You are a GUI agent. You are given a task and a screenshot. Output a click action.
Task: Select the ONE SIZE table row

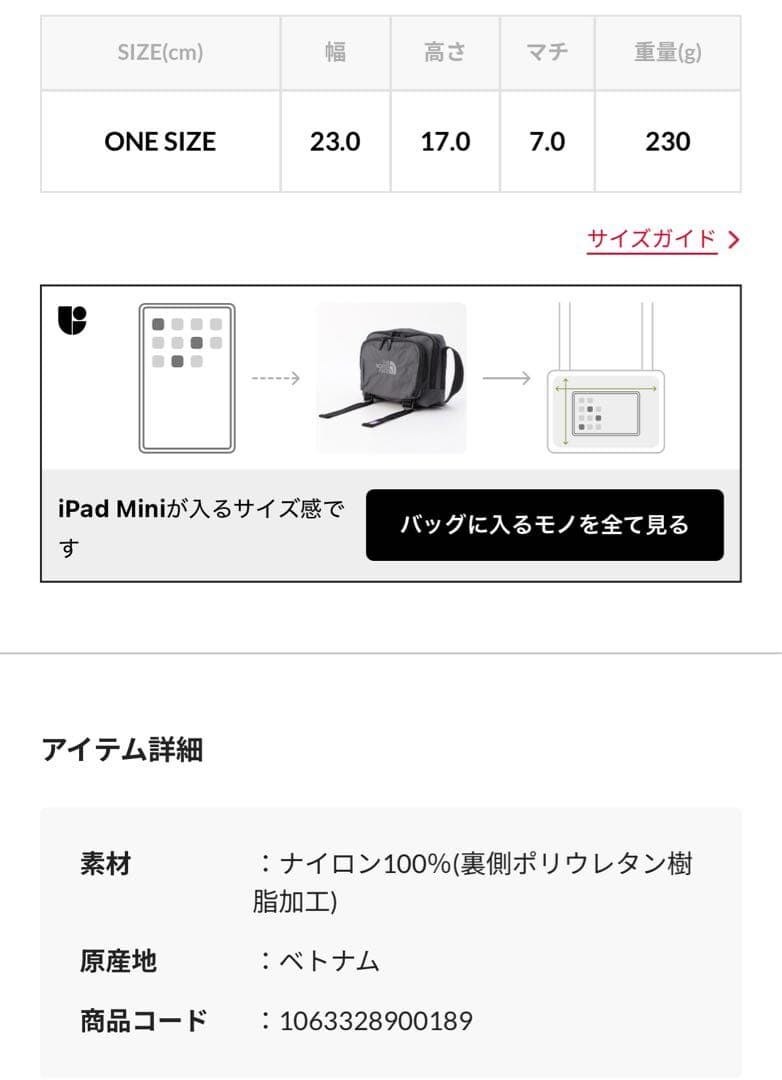pyautogui.click(x=161, y=141)
